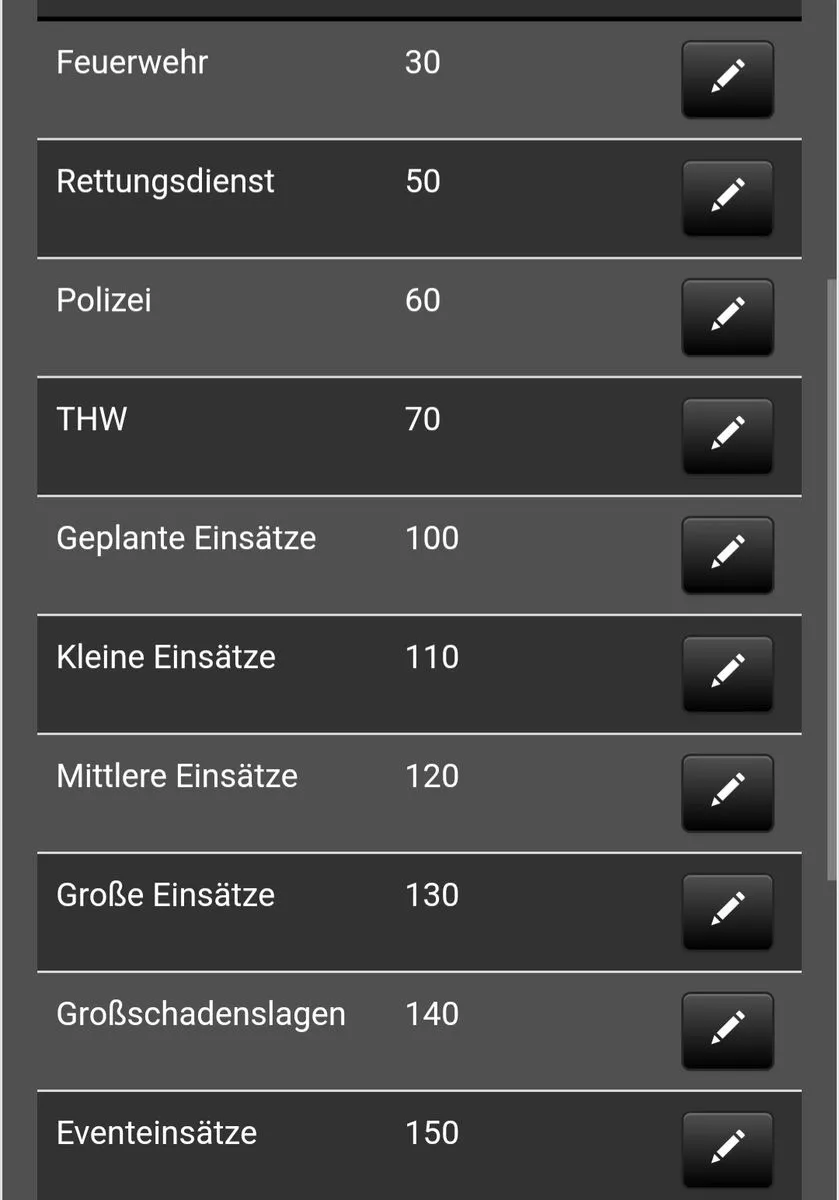Screen dimensions: 839x1200
Task: Tap the pencil next to Kleine Einsätze
Action: tap(727, 674)
